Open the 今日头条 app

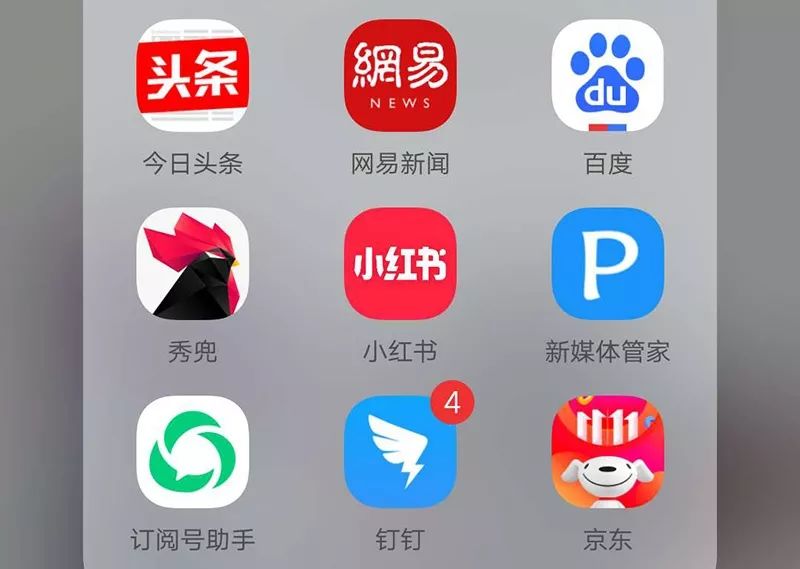(x=192, y=75)
